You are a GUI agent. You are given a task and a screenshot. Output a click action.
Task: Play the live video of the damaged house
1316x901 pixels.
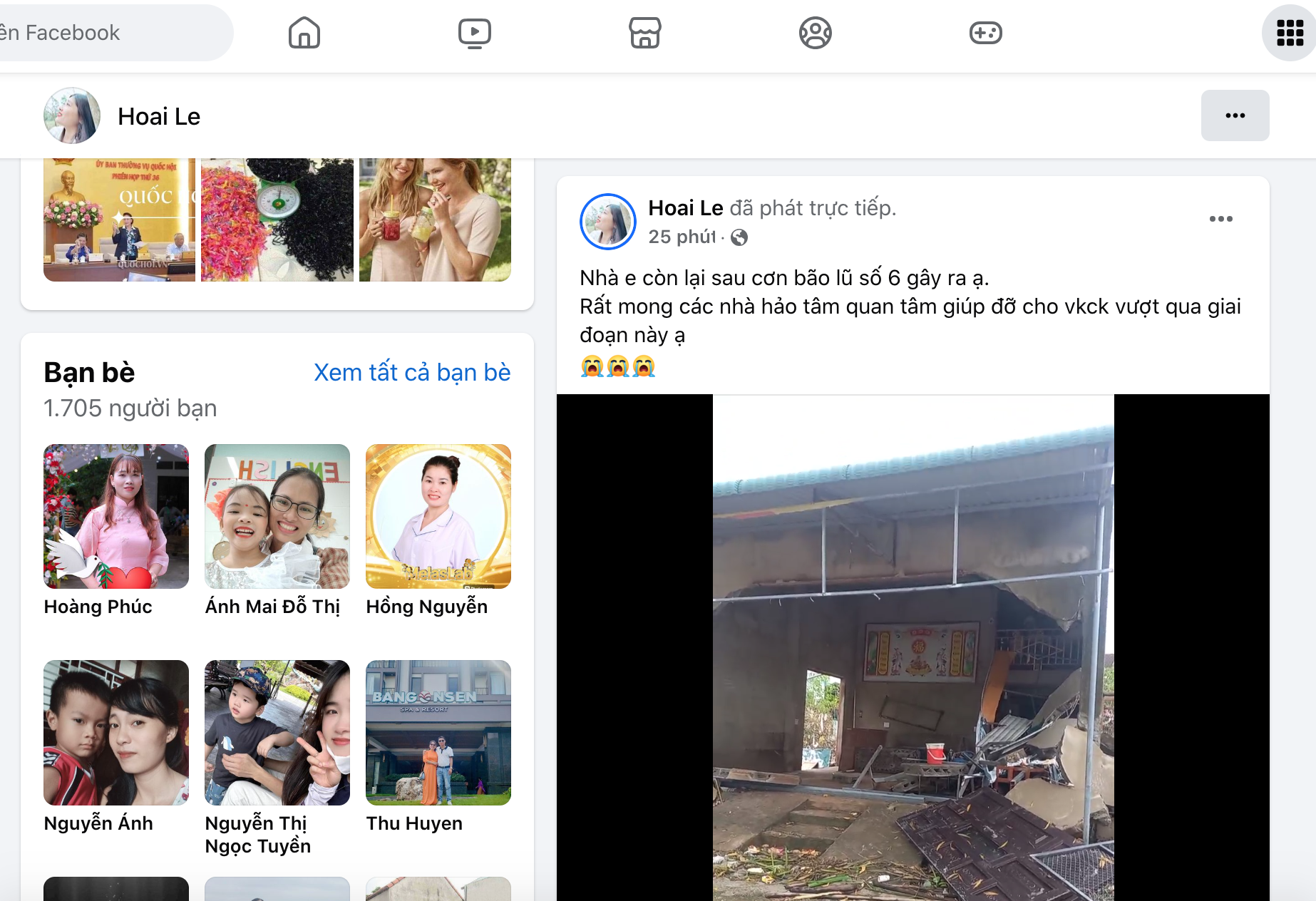913,647
